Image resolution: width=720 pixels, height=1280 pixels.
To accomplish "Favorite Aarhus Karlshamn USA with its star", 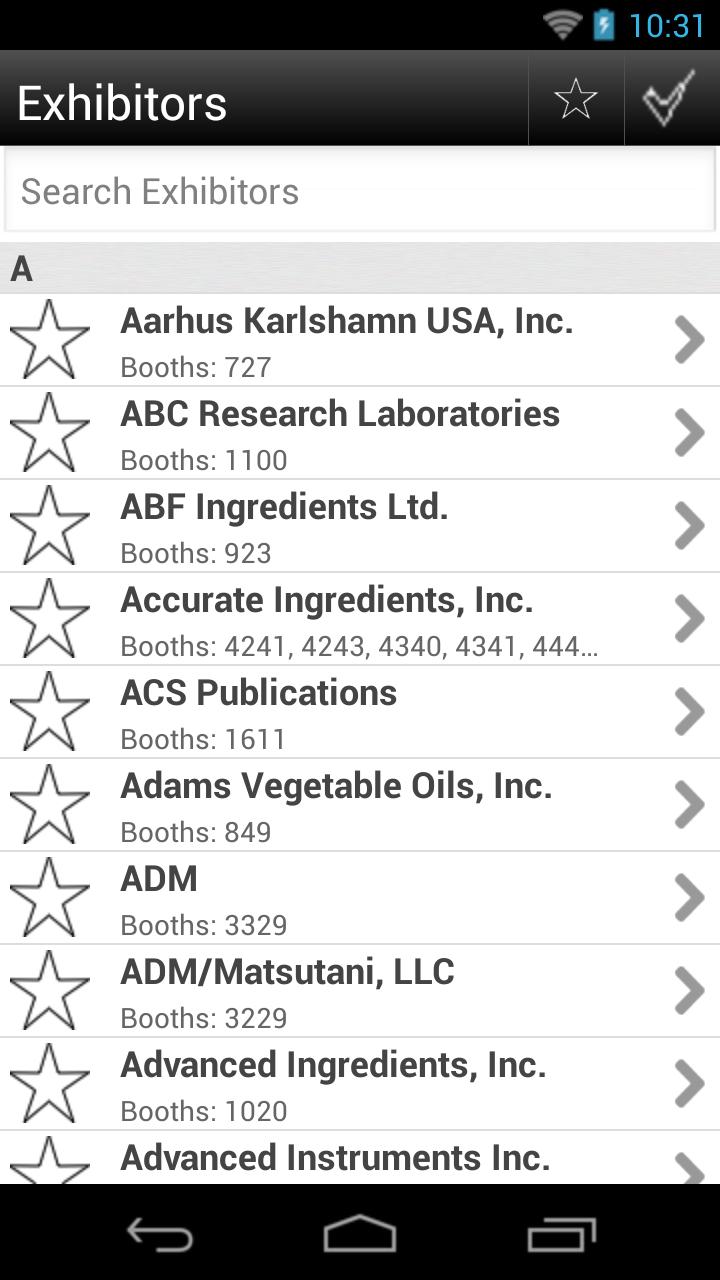I will [x=49, y=340].
